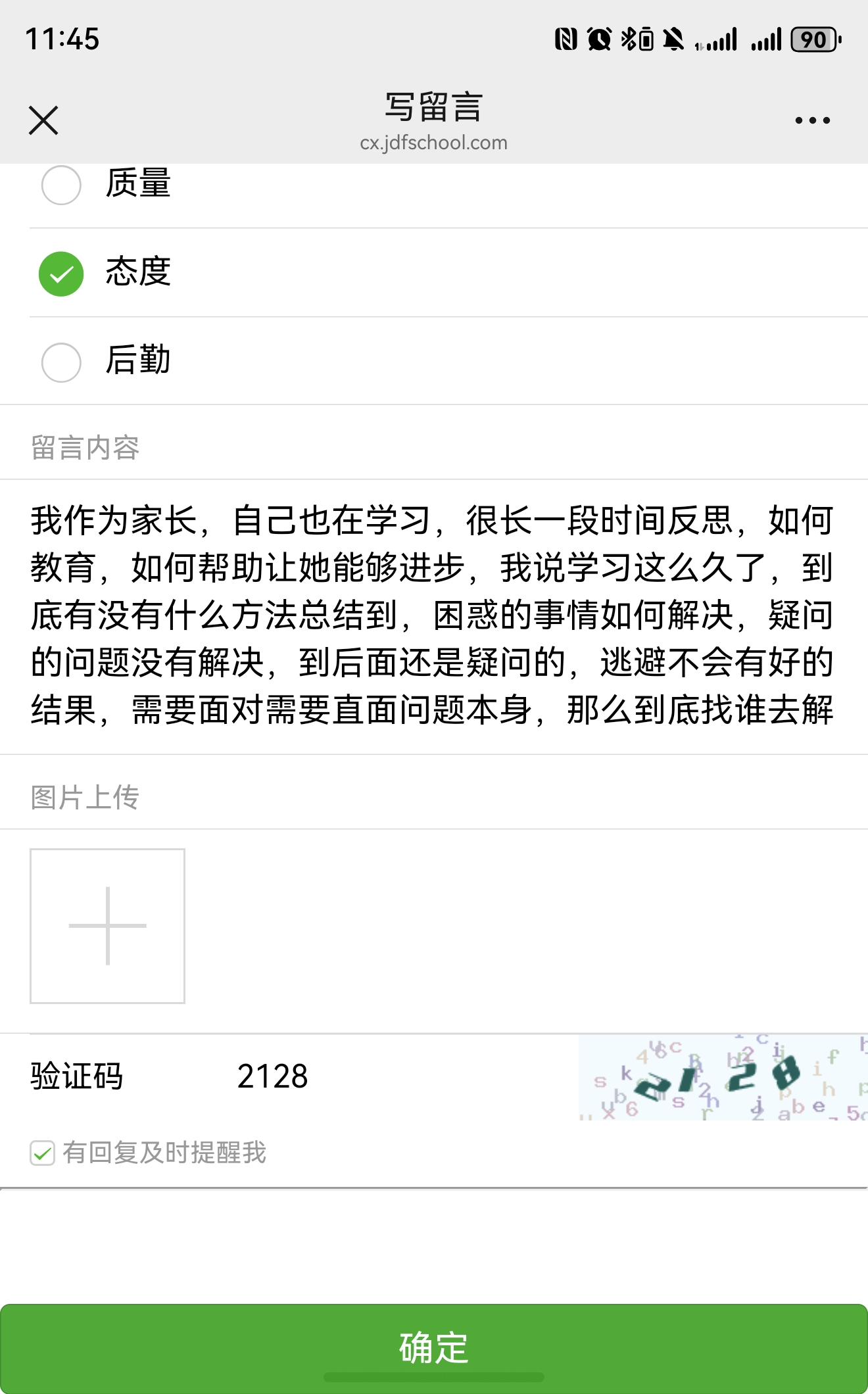868x1394 pixels.
Task: Select the 态度 radio option
Action: pos(61,274)
